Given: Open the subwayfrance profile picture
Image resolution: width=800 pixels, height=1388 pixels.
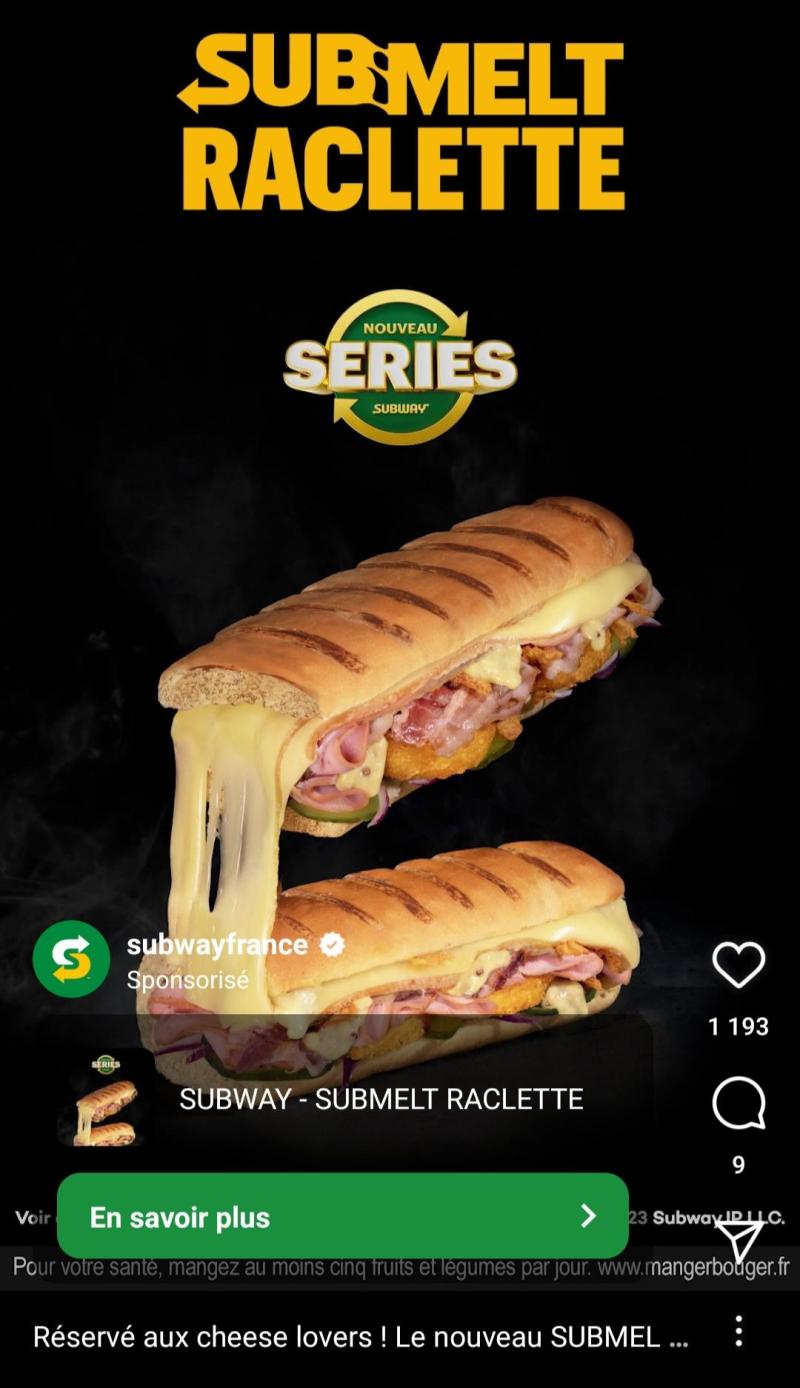Looking at the screenshot, I should (71, 959).
